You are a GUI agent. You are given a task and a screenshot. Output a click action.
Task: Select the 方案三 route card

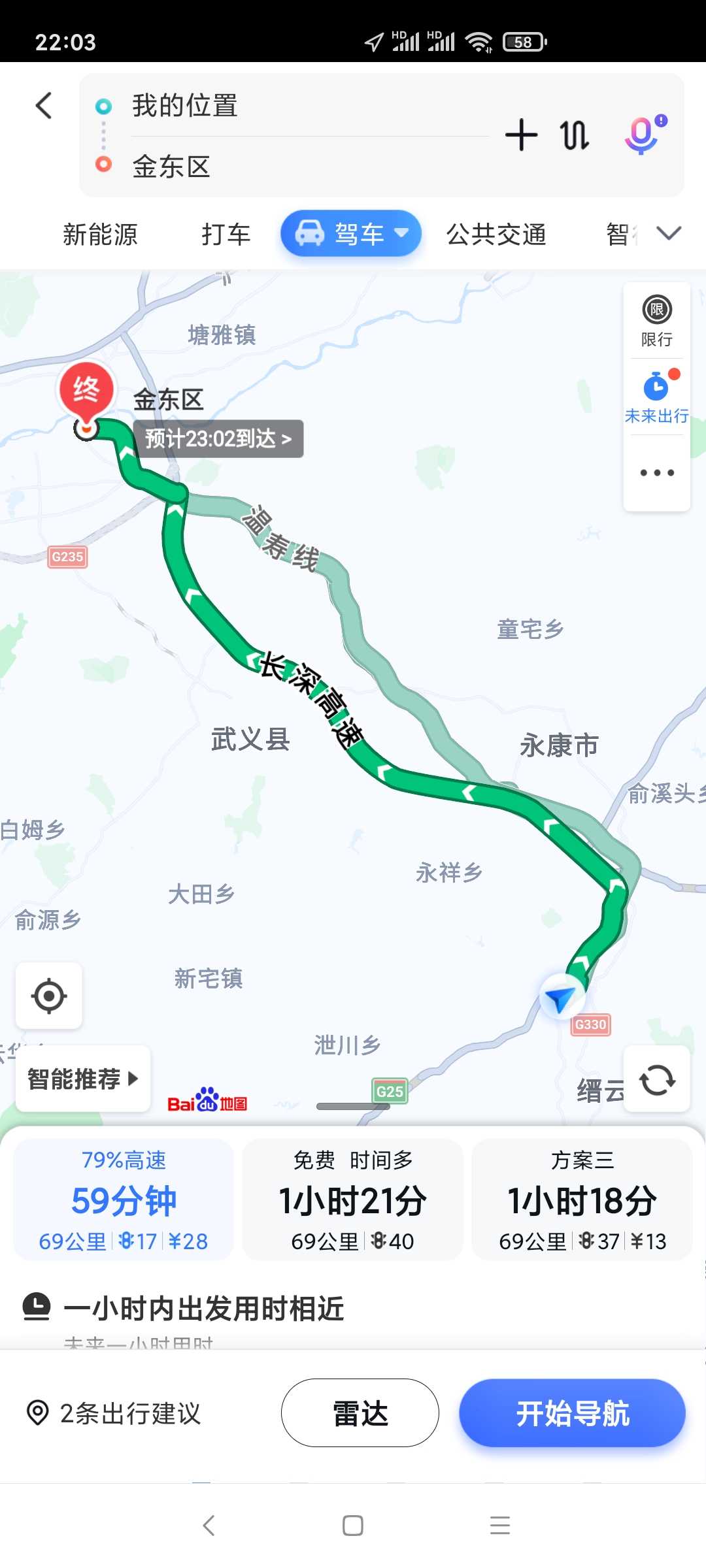[x=582, y=1200]
